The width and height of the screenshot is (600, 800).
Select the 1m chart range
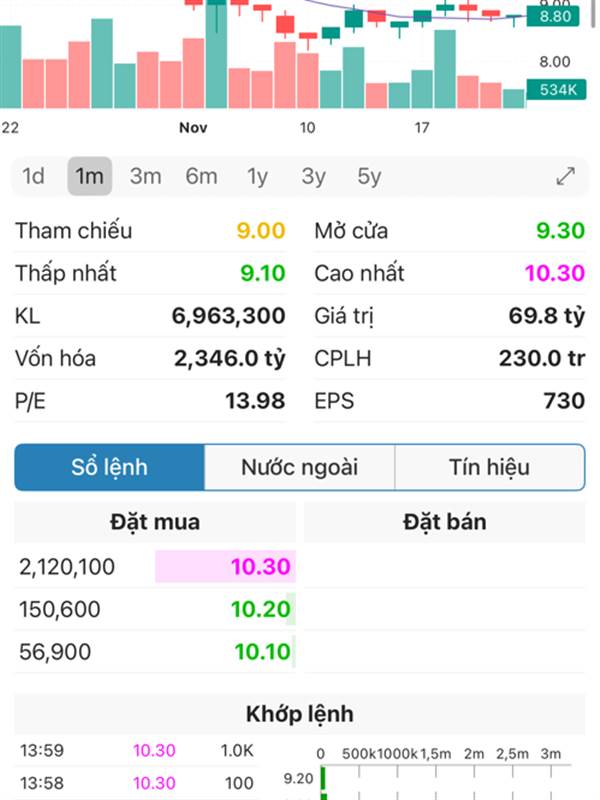point(90,177)
